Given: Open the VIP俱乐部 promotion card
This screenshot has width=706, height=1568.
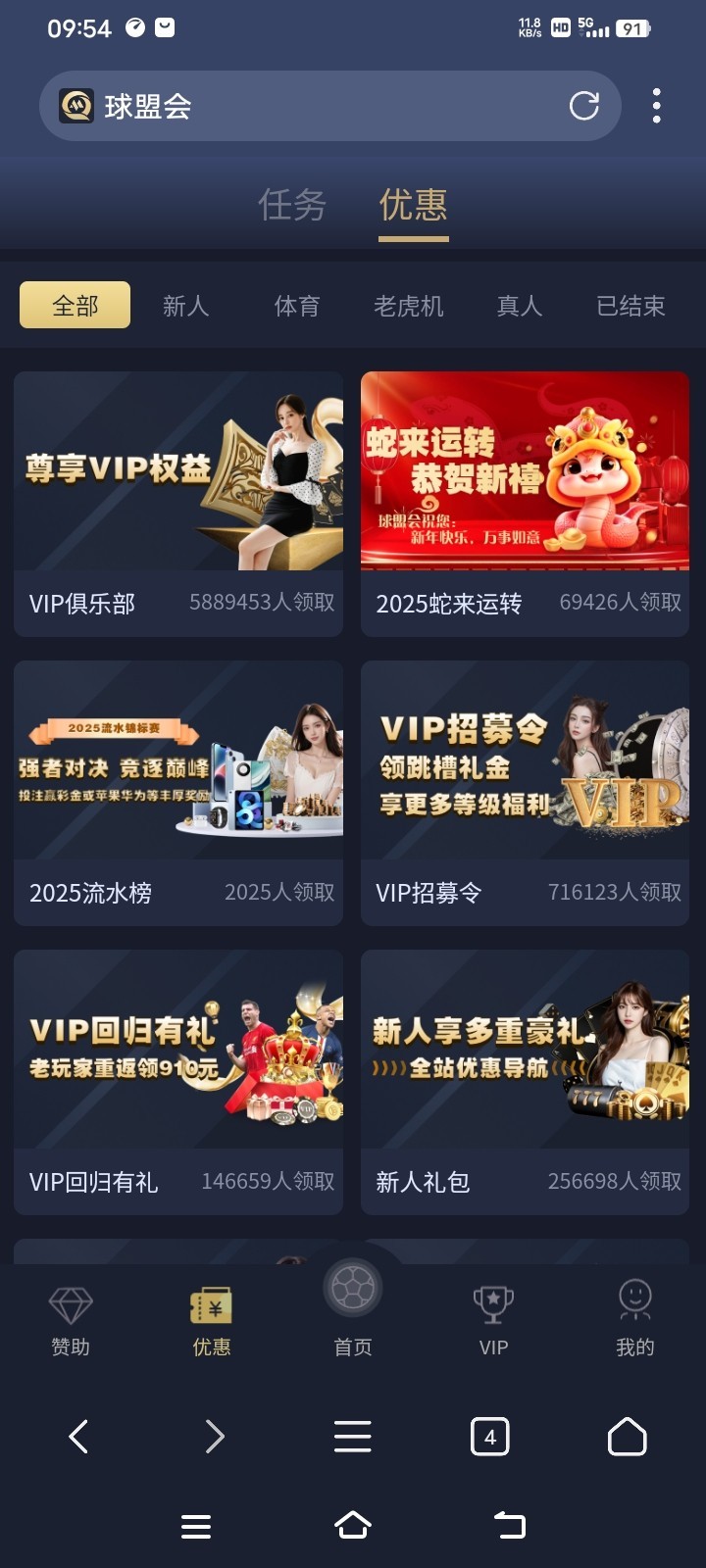Looking at the screenshot, I should point(178,503).
